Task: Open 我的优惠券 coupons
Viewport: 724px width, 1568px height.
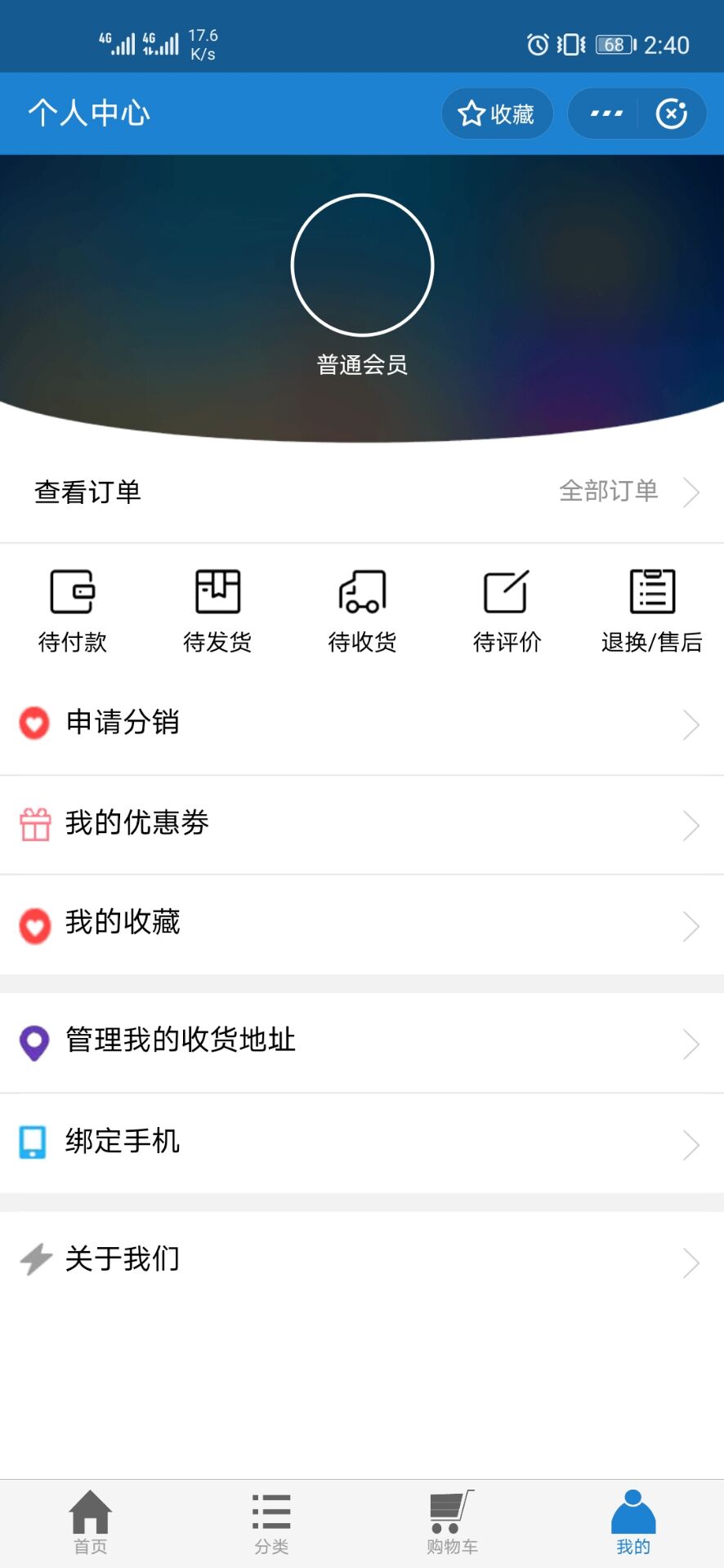Action: pyautogui.click(x=362, y=825)
